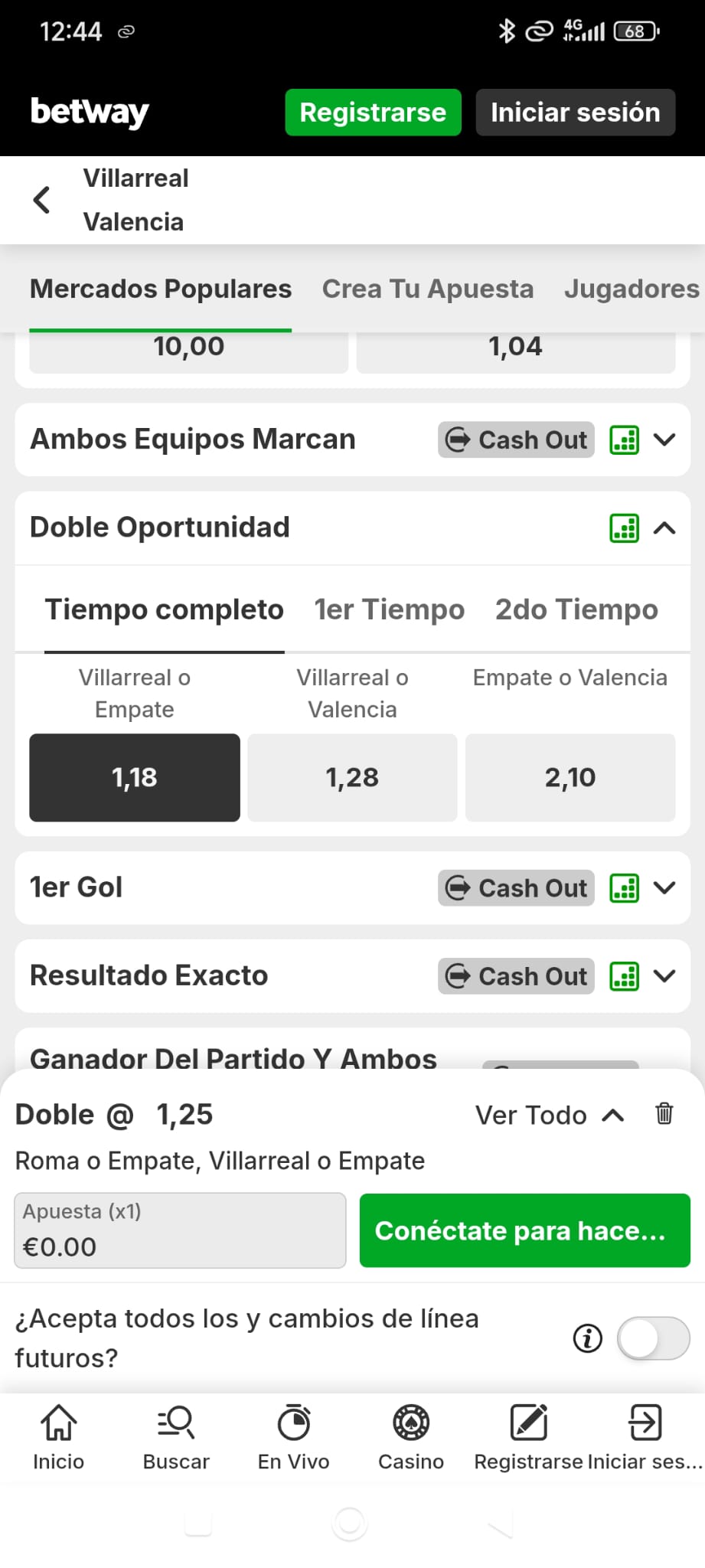705x1568 pixels.
Task: Switch to the Jugadores tab
Action: (x=631, y=289)
